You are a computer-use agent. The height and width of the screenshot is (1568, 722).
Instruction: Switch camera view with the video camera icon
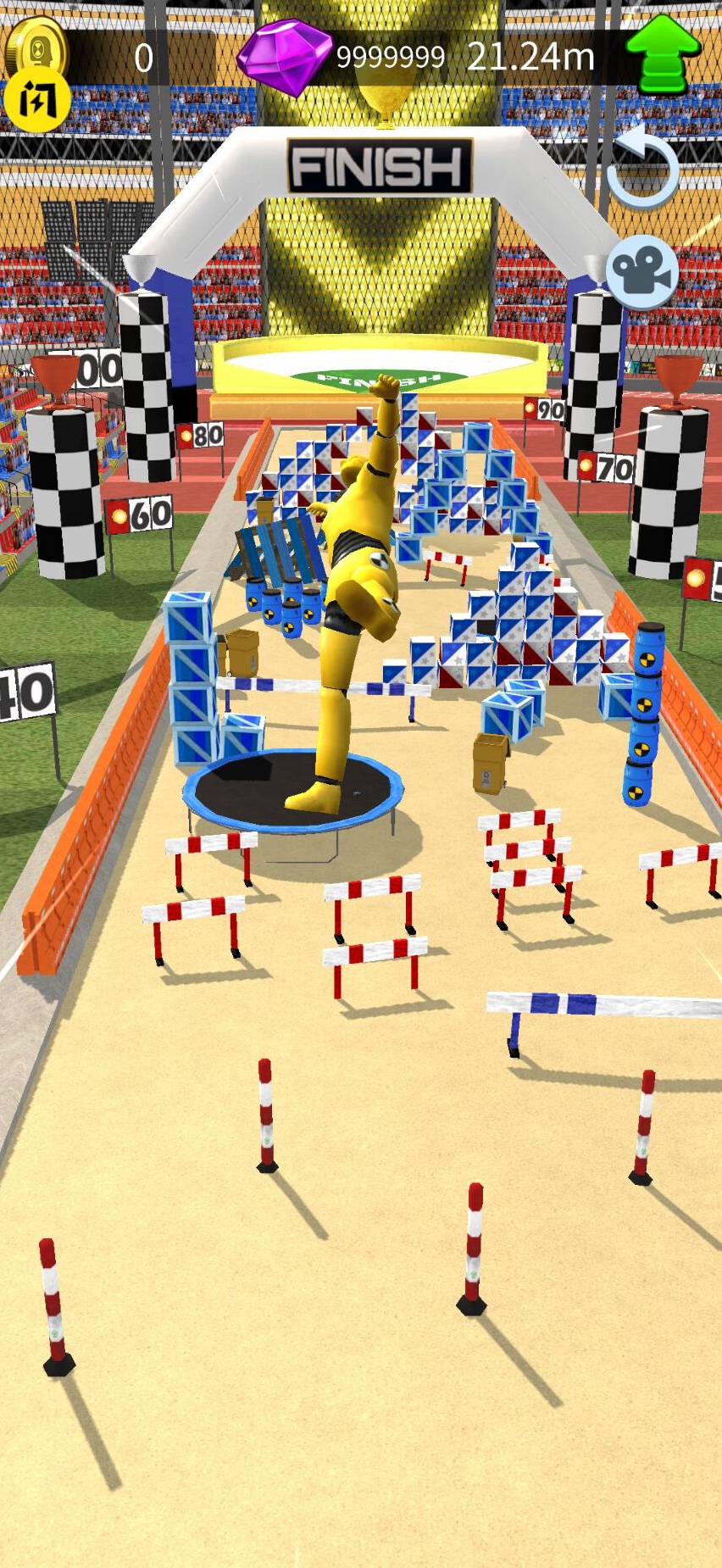(641, 272)
